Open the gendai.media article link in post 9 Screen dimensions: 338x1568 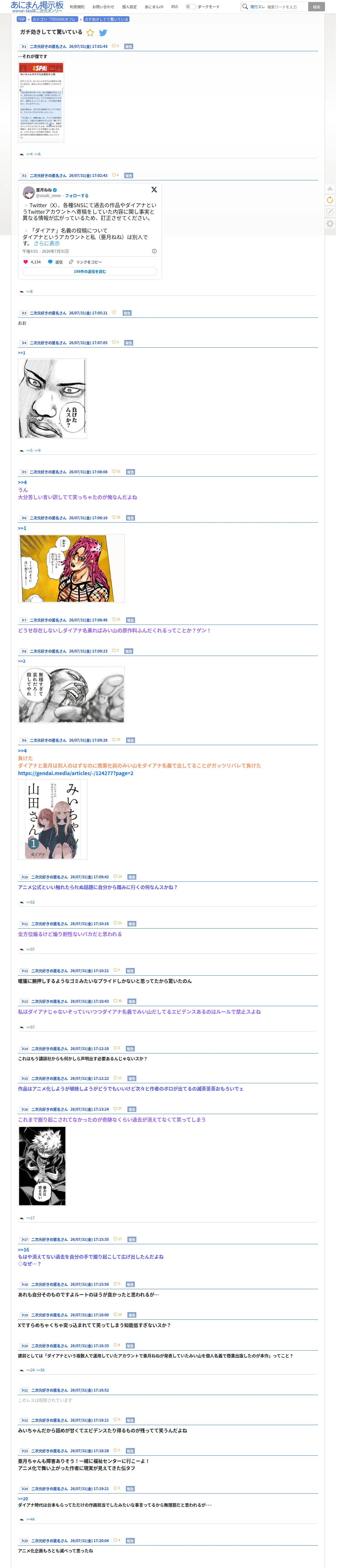tap(76, 774)
